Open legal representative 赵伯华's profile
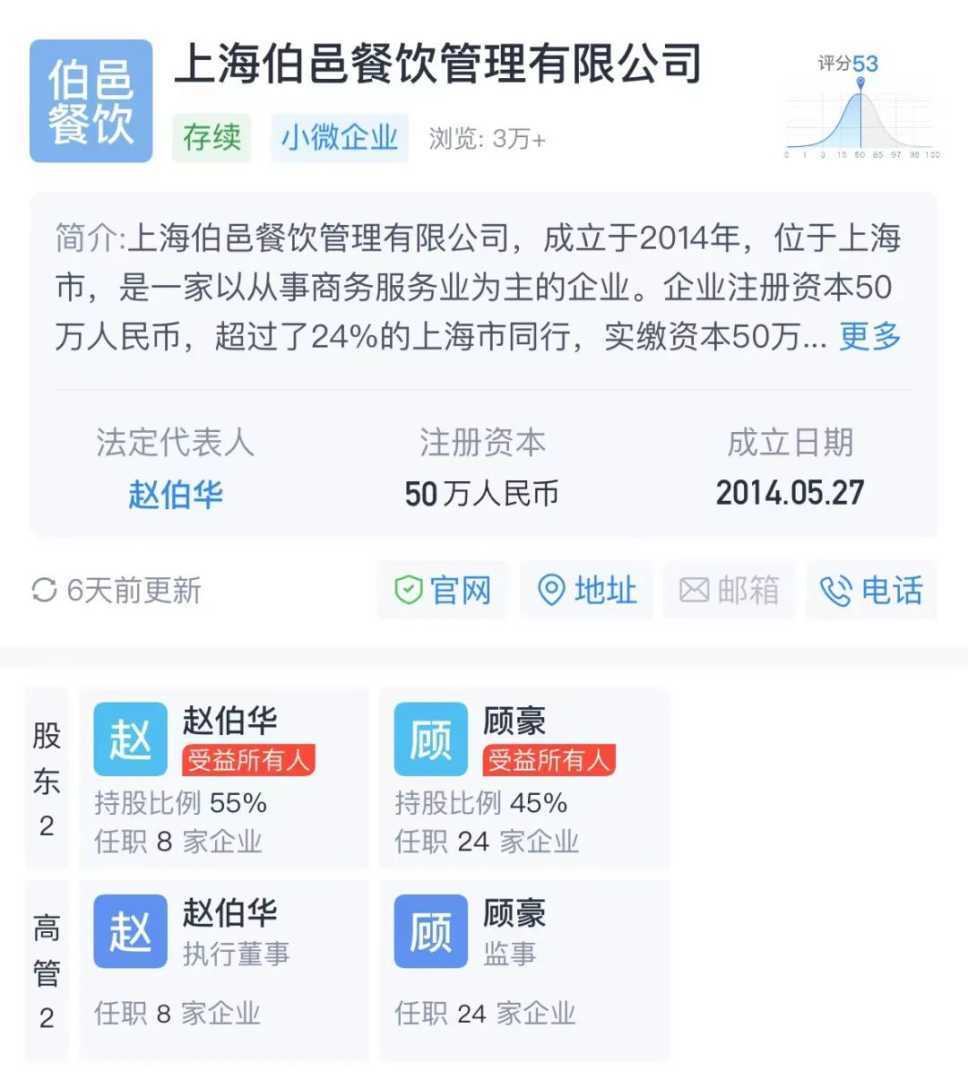Screen dimensions: 968x1080 175,494
